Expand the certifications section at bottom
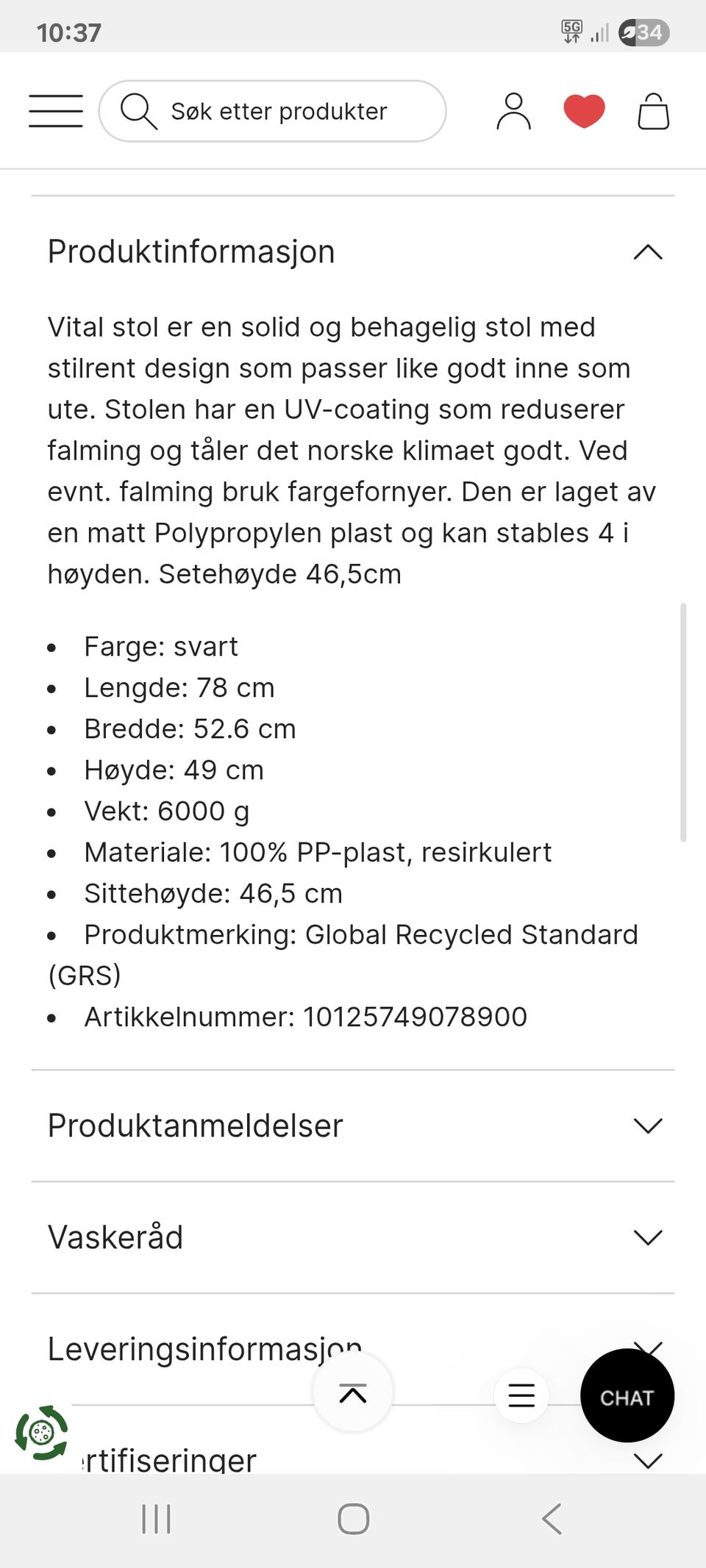Image resolution: width=706 pixels, height=1568 pixels. click(646, 1459)
